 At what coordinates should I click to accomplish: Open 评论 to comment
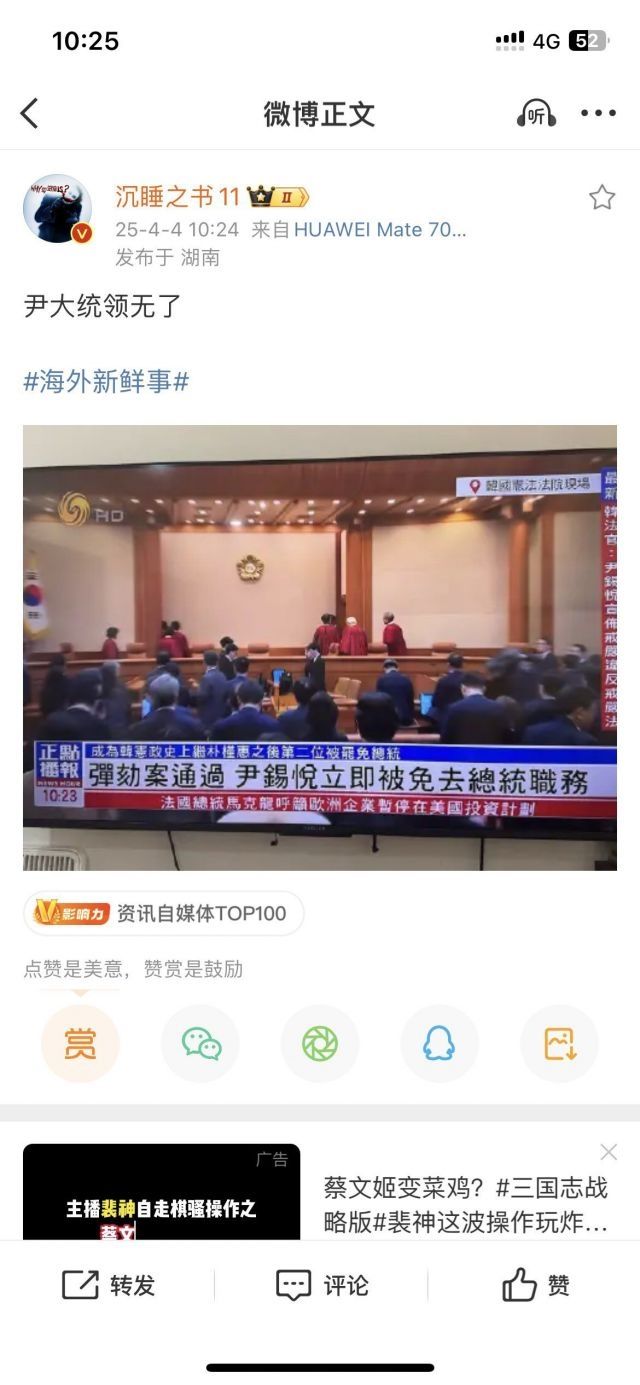(x=321, y=1285)
